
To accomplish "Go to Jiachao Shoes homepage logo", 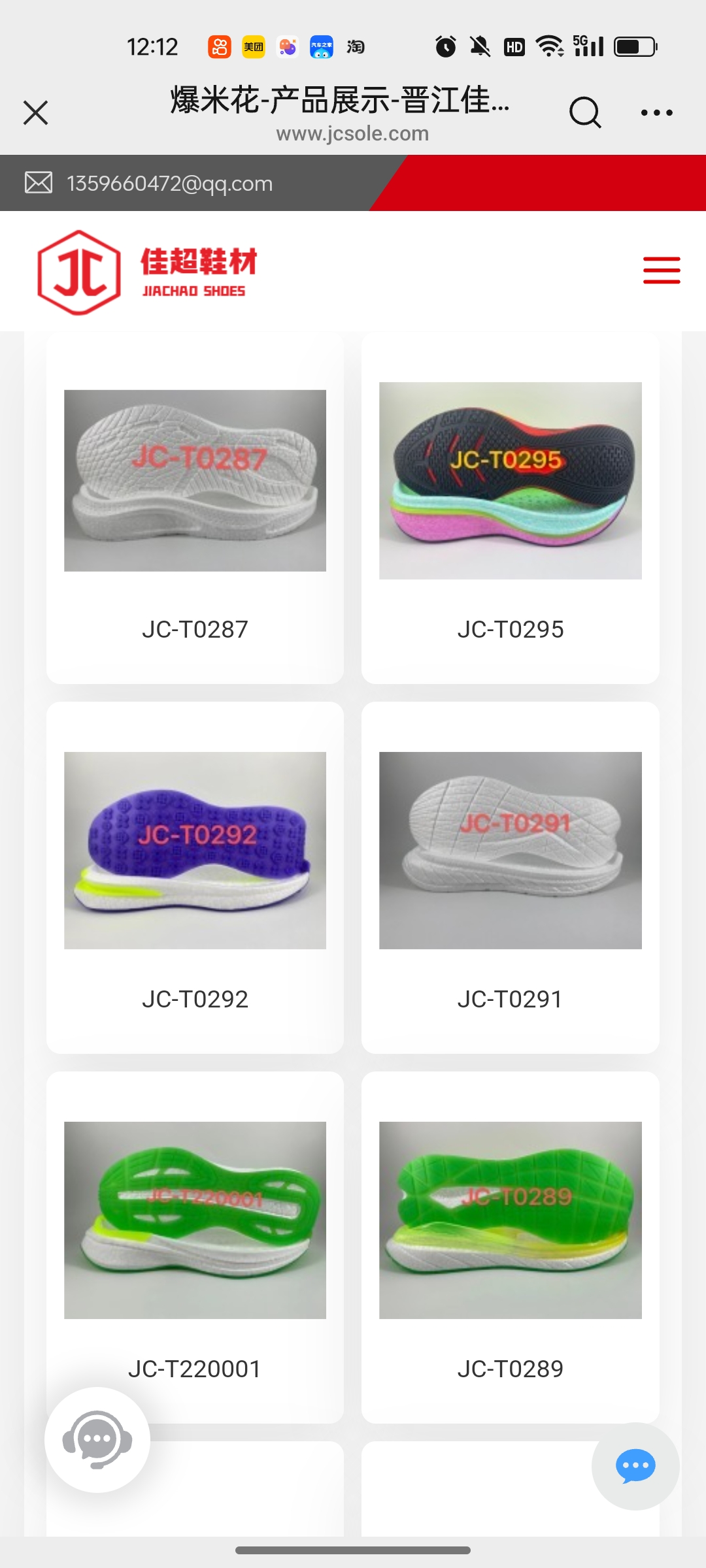I will point(148,272).
